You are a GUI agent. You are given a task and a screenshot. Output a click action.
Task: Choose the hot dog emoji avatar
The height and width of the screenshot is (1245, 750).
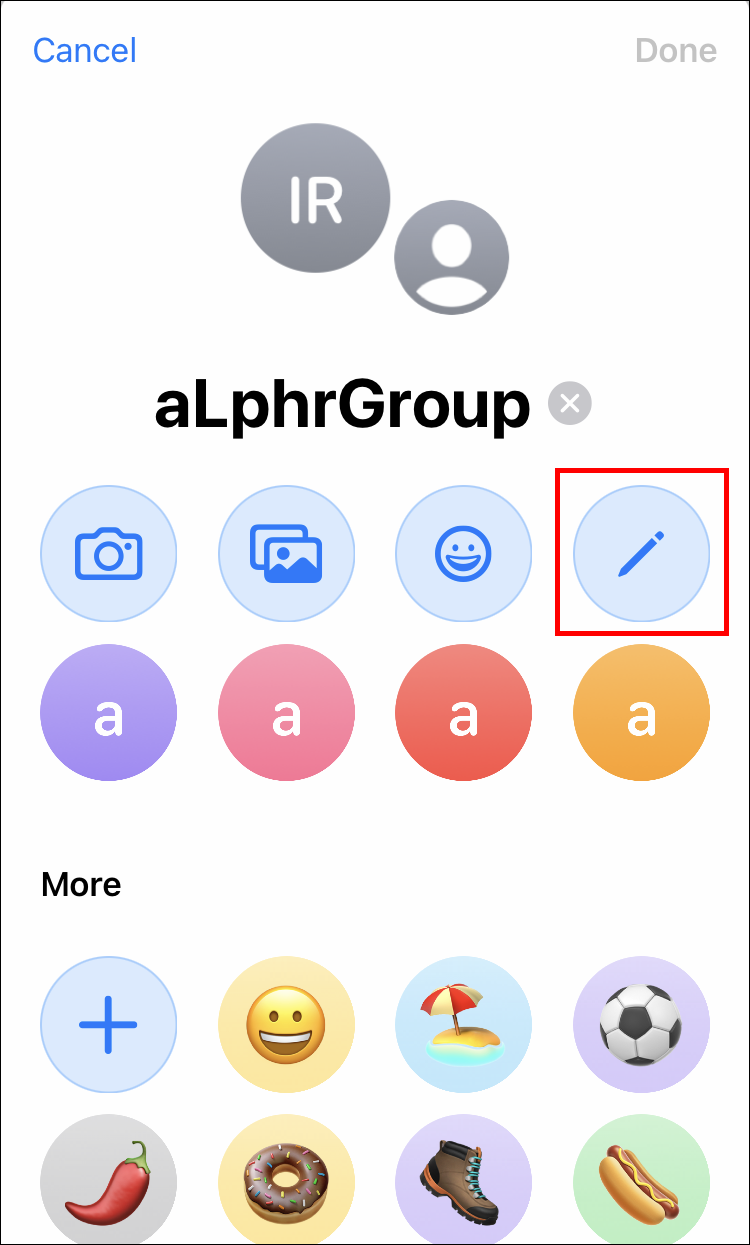[641, 1180]
